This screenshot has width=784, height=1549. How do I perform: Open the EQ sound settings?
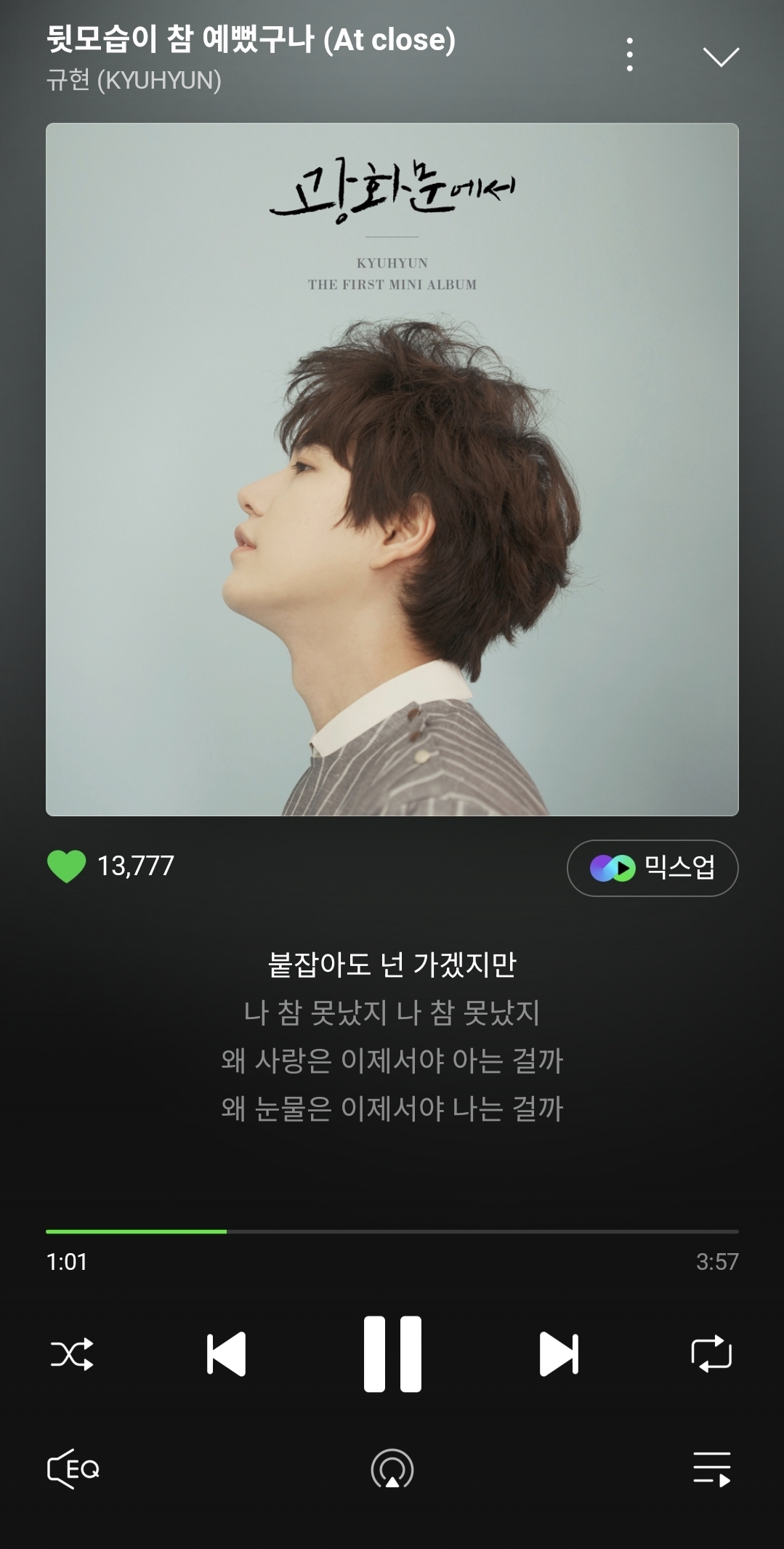tap(73, 1469)
